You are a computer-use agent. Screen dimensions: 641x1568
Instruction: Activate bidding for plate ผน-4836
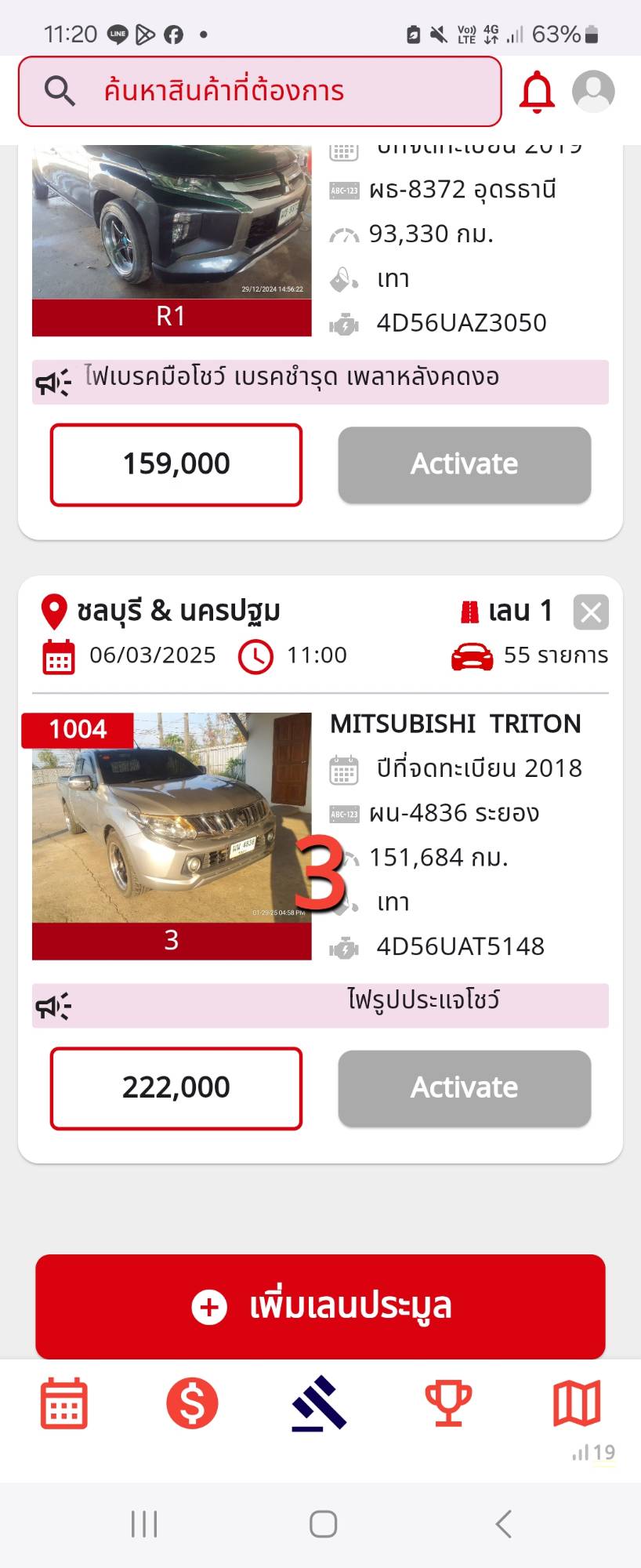pyautogui.click(x=464, y=1088)
